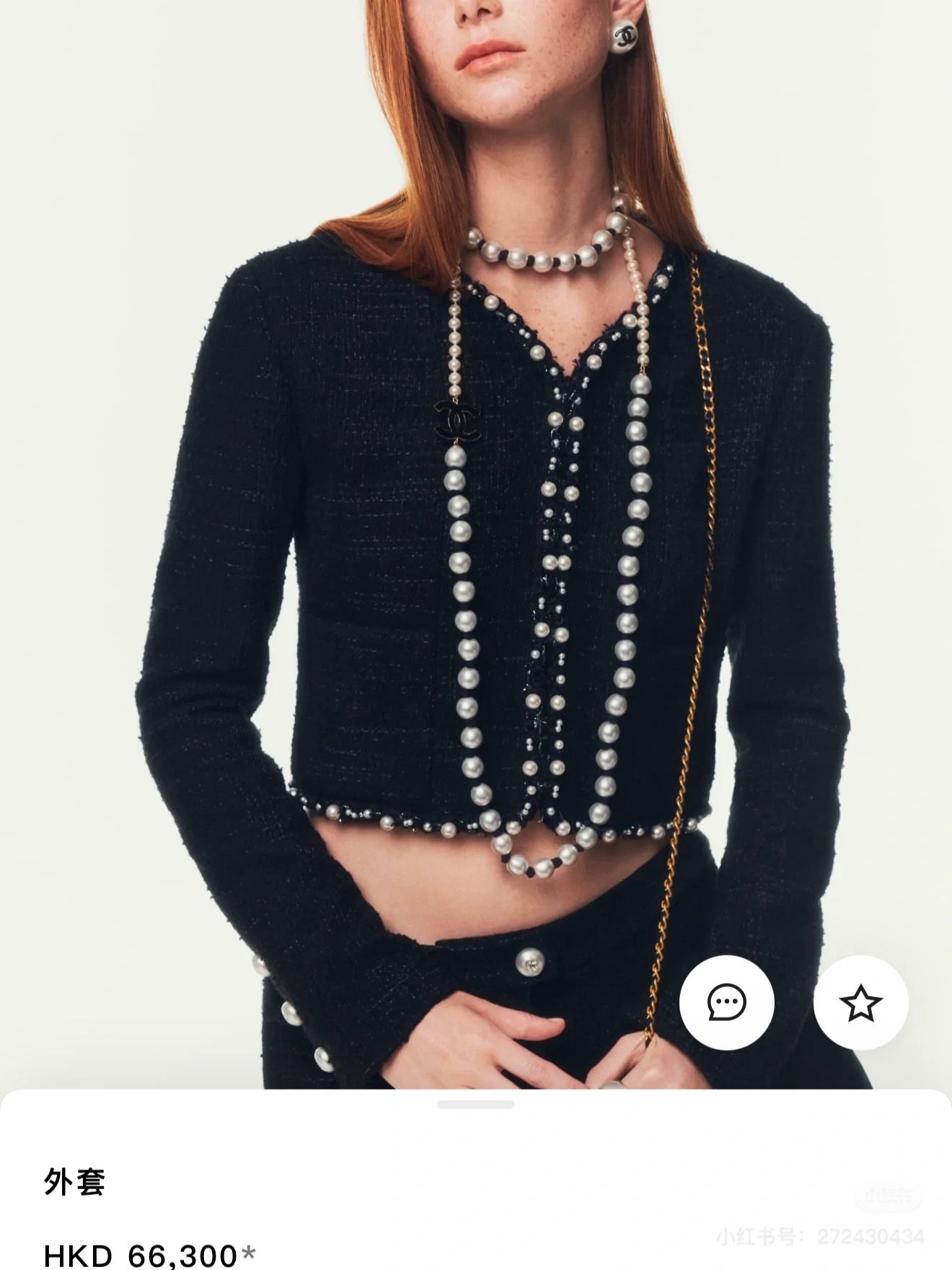Expand the product details sheet handle
This screenshot has height=1270, width=952.
click(476, 1104)
